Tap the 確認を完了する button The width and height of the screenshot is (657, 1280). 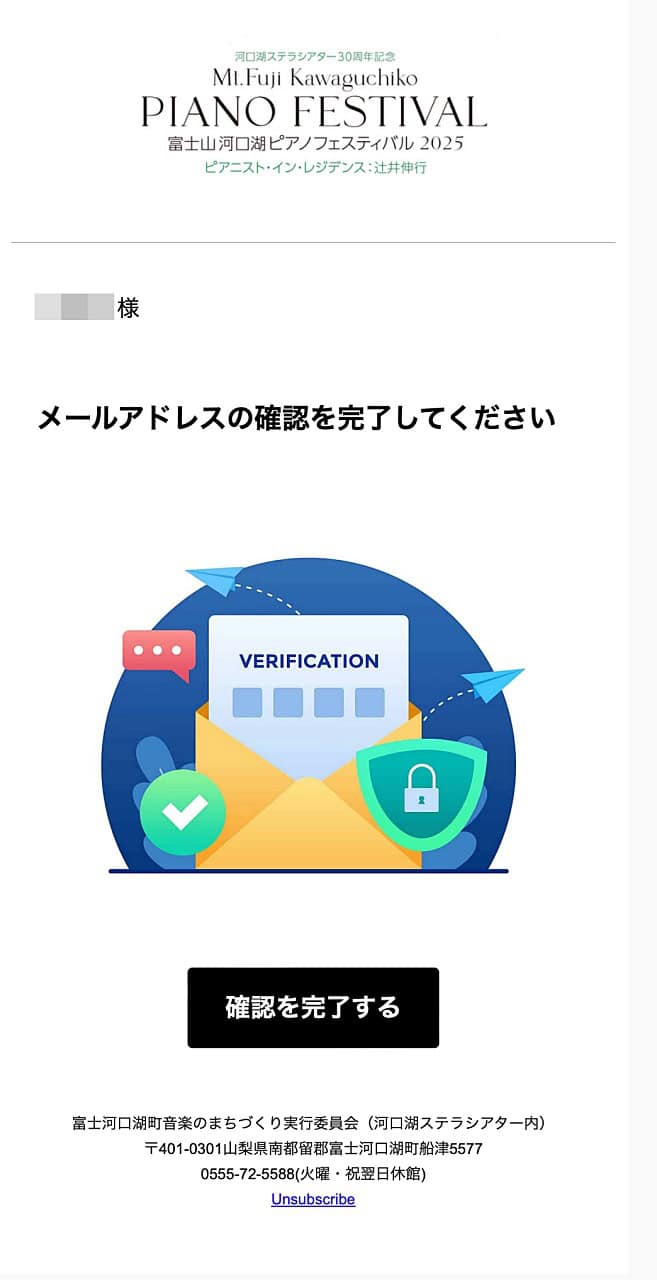tap(313, 1007)
